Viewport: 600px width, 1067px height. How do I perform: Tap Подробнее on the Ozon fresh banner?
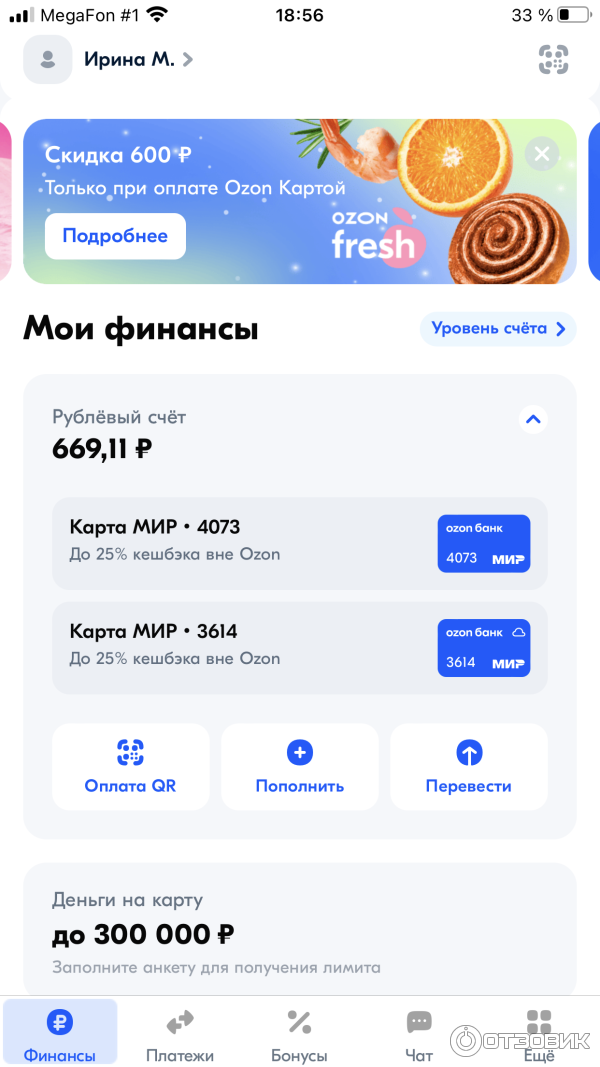115,237
